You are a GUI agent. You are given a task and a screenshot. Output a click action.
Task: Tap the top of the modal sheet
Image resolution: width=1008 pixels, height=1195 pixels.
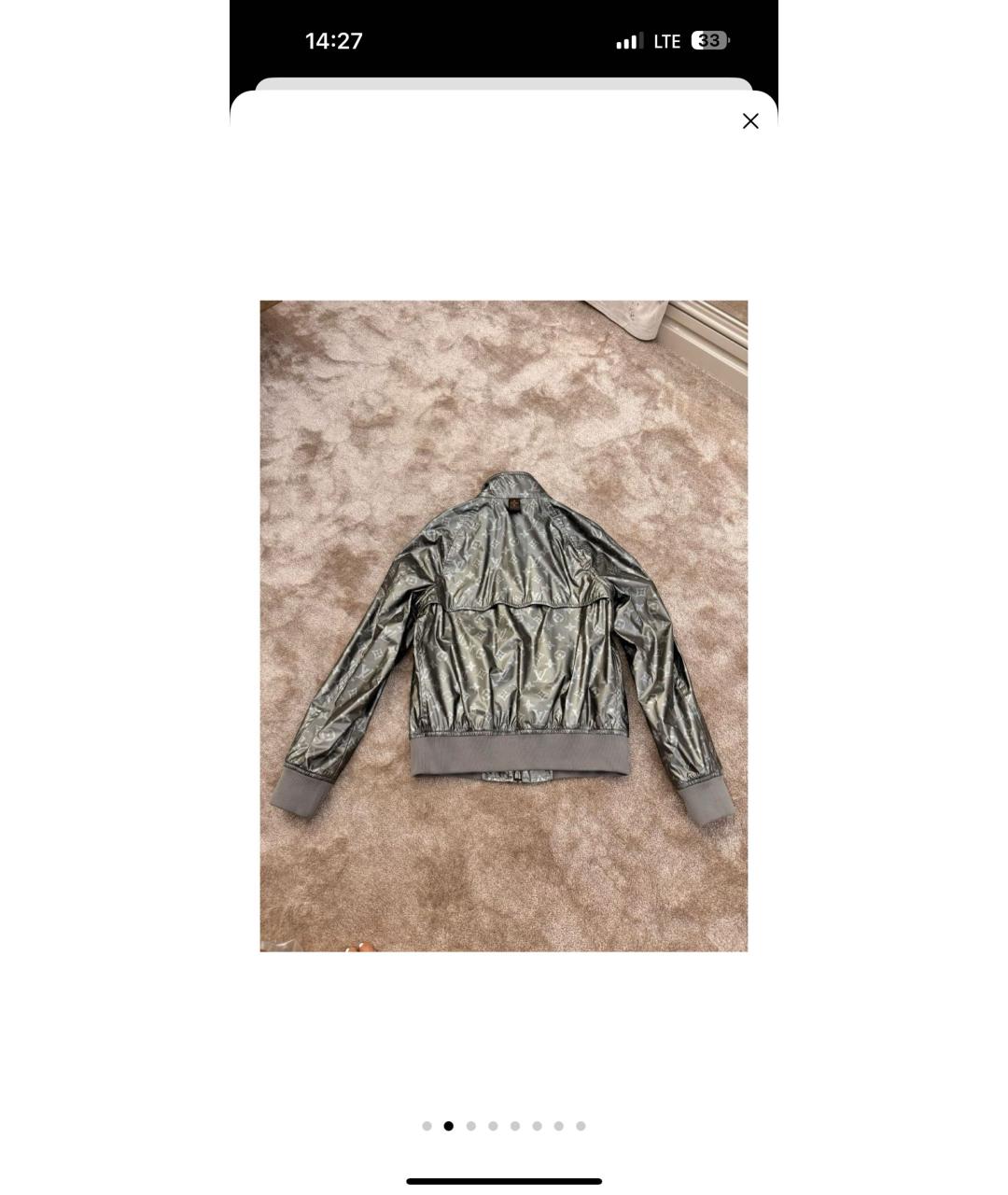(x=504, y=89)
